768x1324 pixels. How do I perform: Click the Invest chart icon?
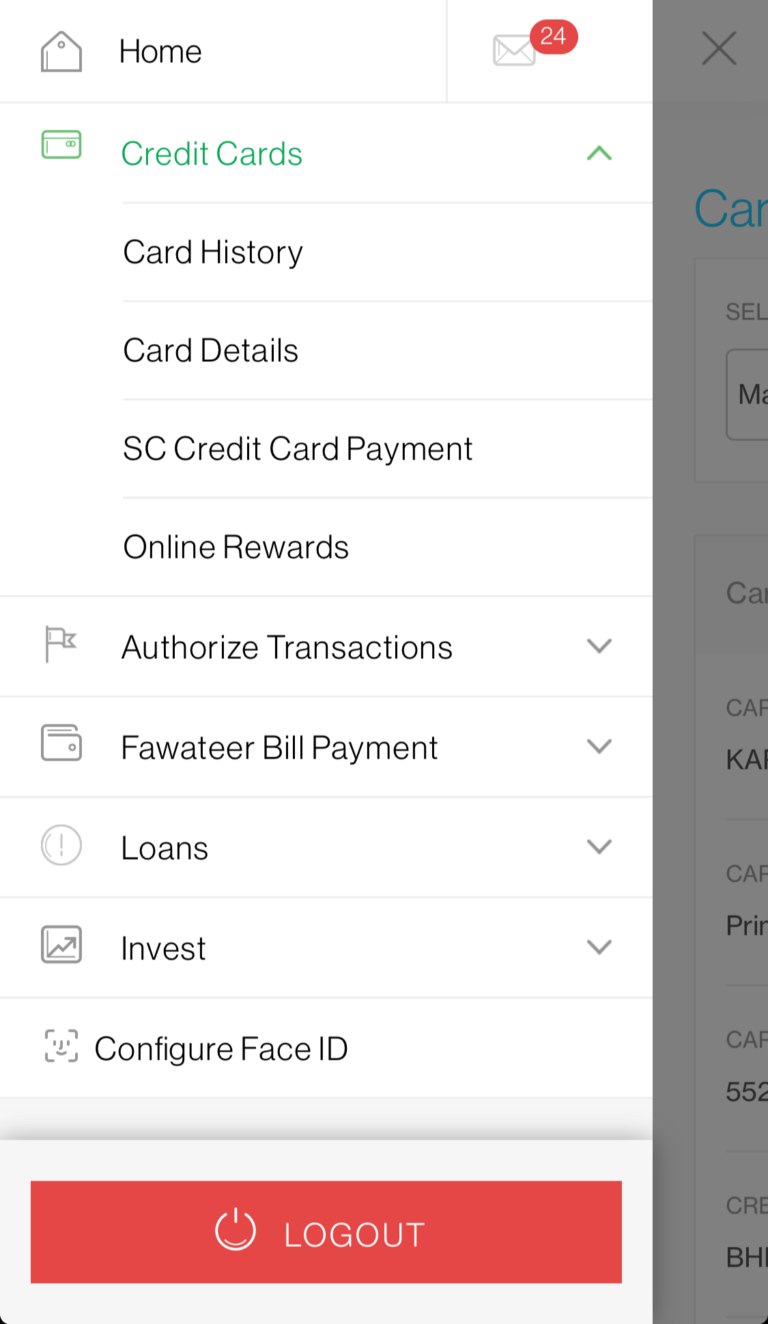[x=61, y=946]
